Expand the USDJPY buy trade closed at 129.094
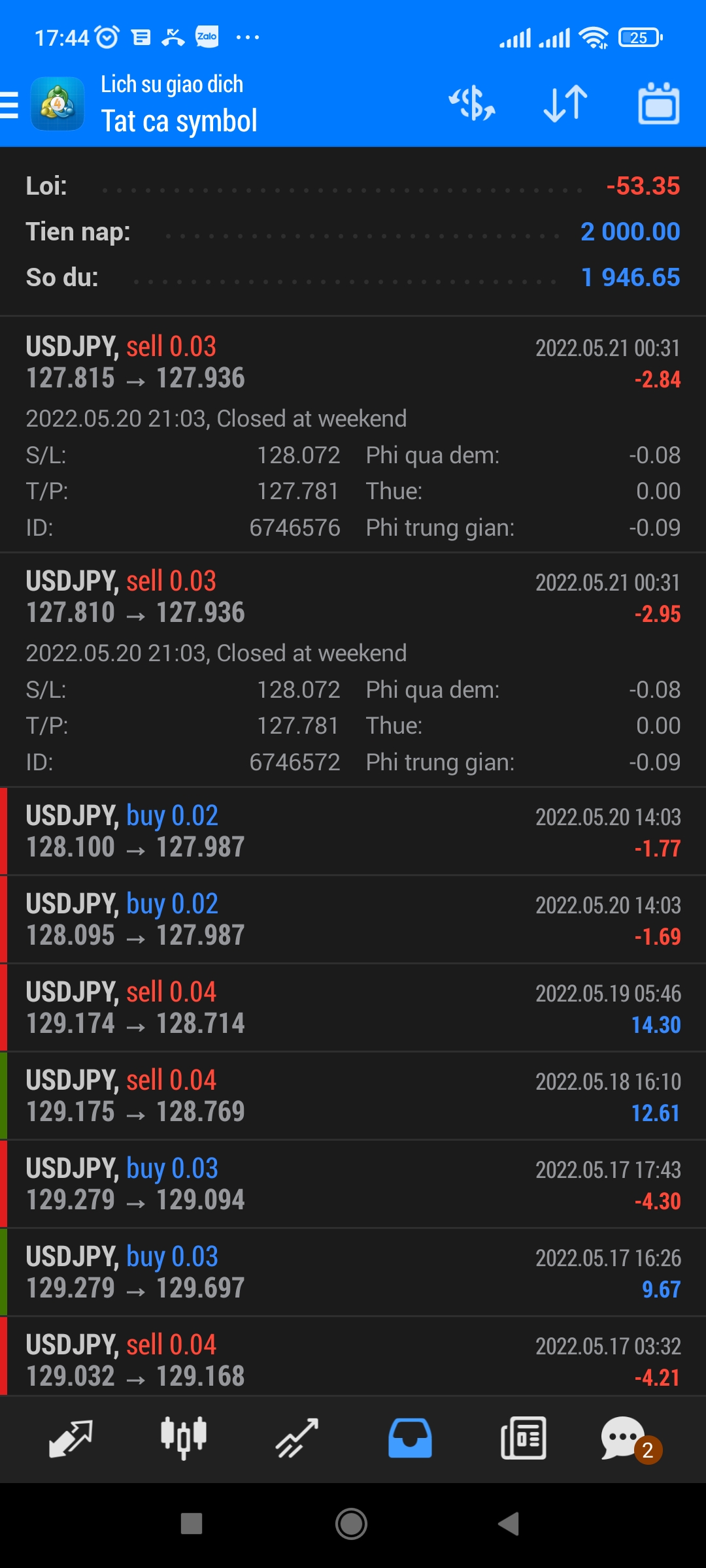This screenshot has height=1568, width=706. tap(353, 1184)
